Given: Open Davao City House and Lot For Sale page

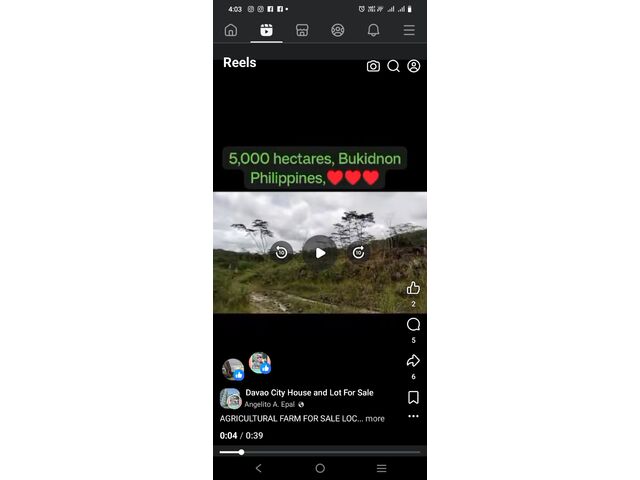Looking at the screenshot, I should 309,393.
